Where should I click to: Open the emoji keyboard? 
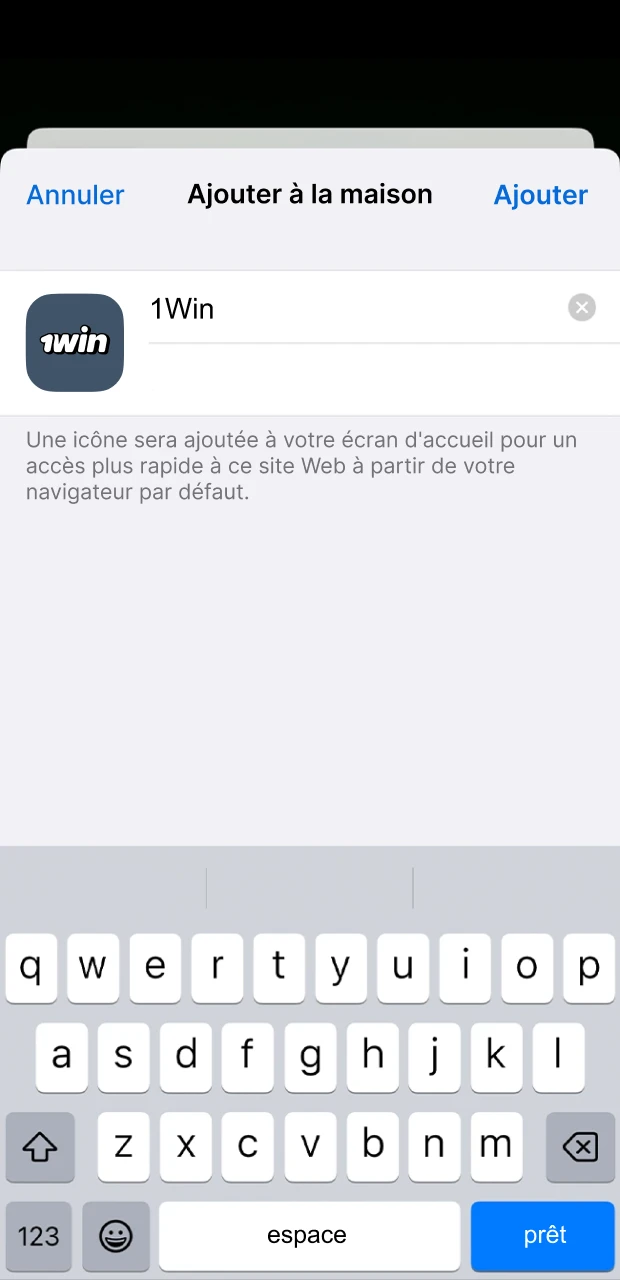pos(116,1236)
